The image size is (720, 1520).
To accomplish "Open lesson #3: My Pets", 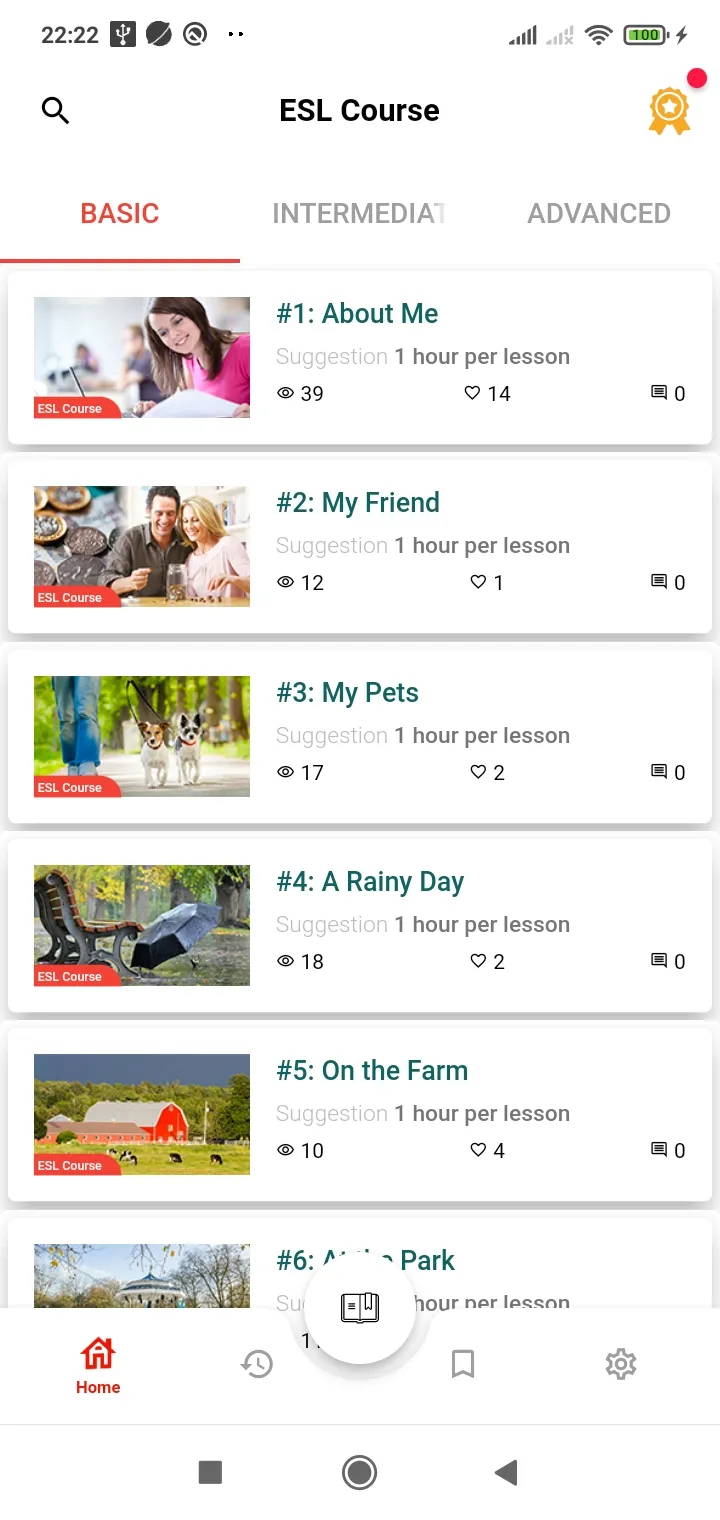I will 360,736.
